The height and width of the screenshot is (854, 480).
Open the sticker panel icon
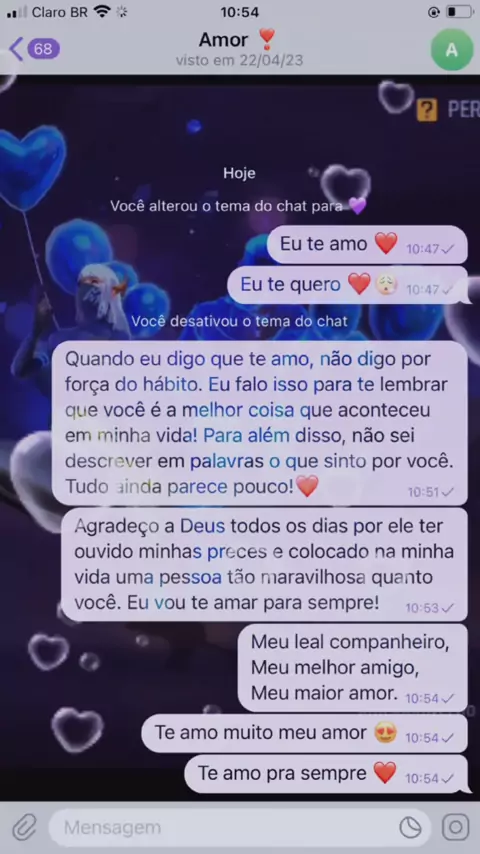click(x=410, y=828)
